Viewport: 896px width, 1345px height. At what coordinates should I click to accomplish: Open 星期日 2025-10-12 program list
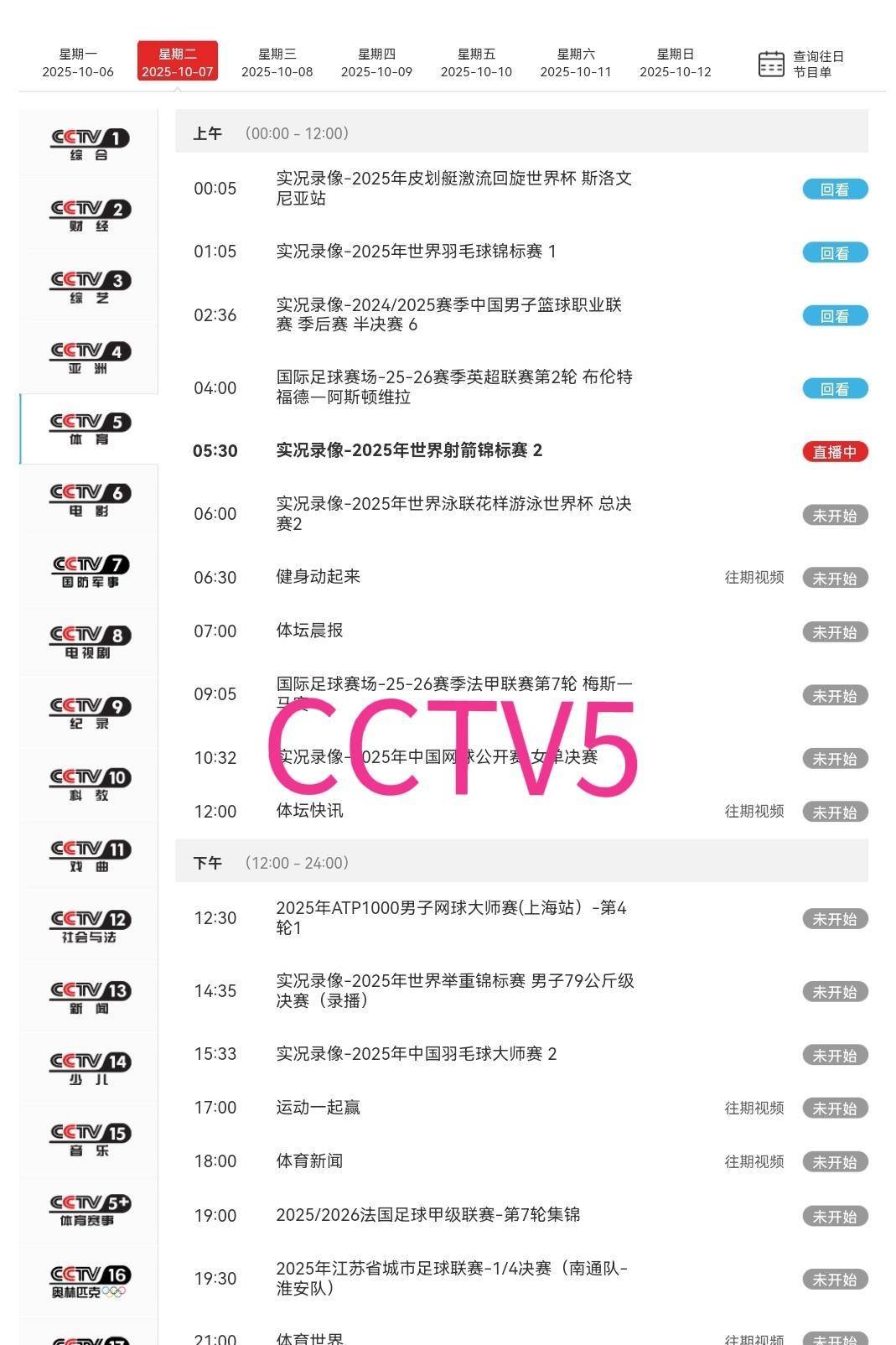point(675,63)
